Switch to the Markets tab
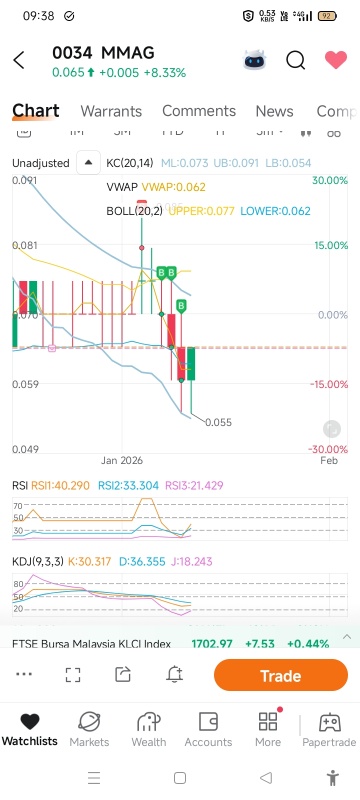Viewport: 360px width, 800px height. coord(89,730)
